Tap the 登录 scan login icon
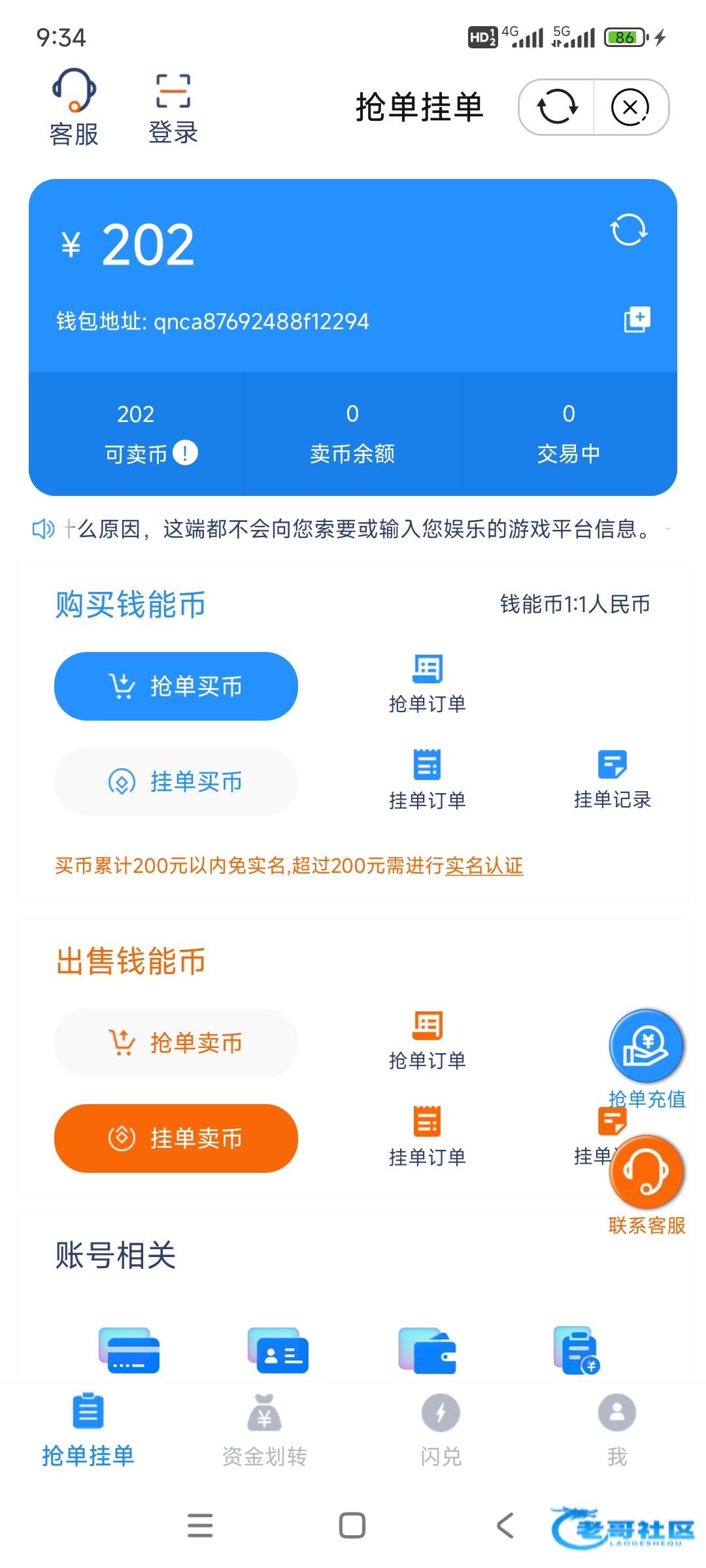Screen dimensions: 706x1568 pos(173,108)
